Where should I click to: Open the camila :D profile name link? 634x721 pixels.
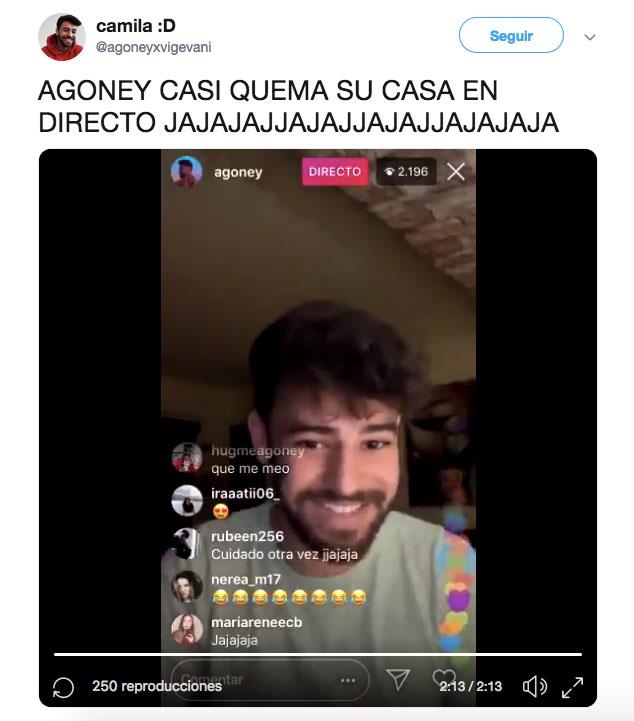click(x=136, y=26)
